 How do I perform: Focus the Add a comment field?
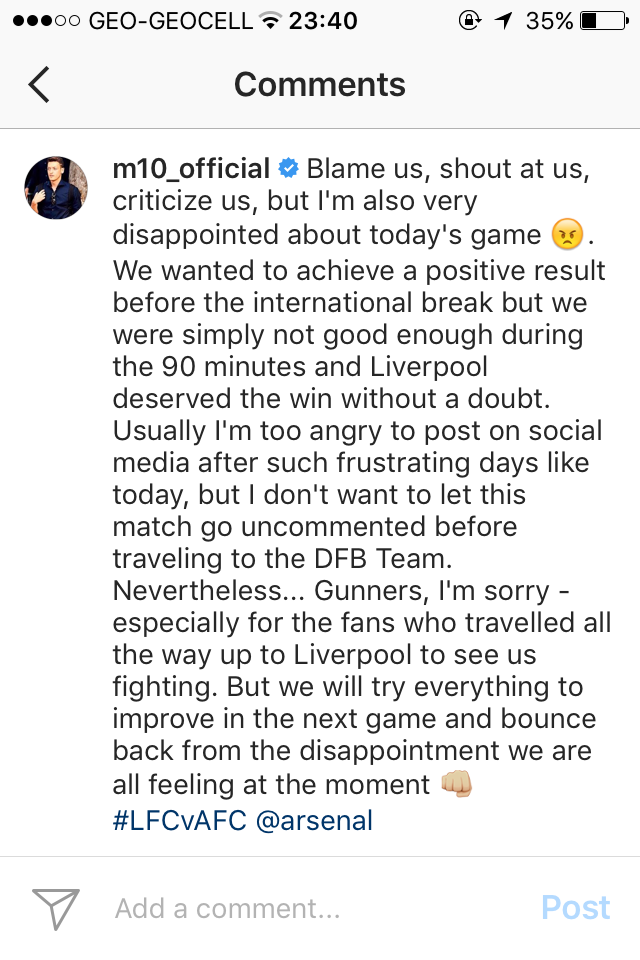coord(300,908)
